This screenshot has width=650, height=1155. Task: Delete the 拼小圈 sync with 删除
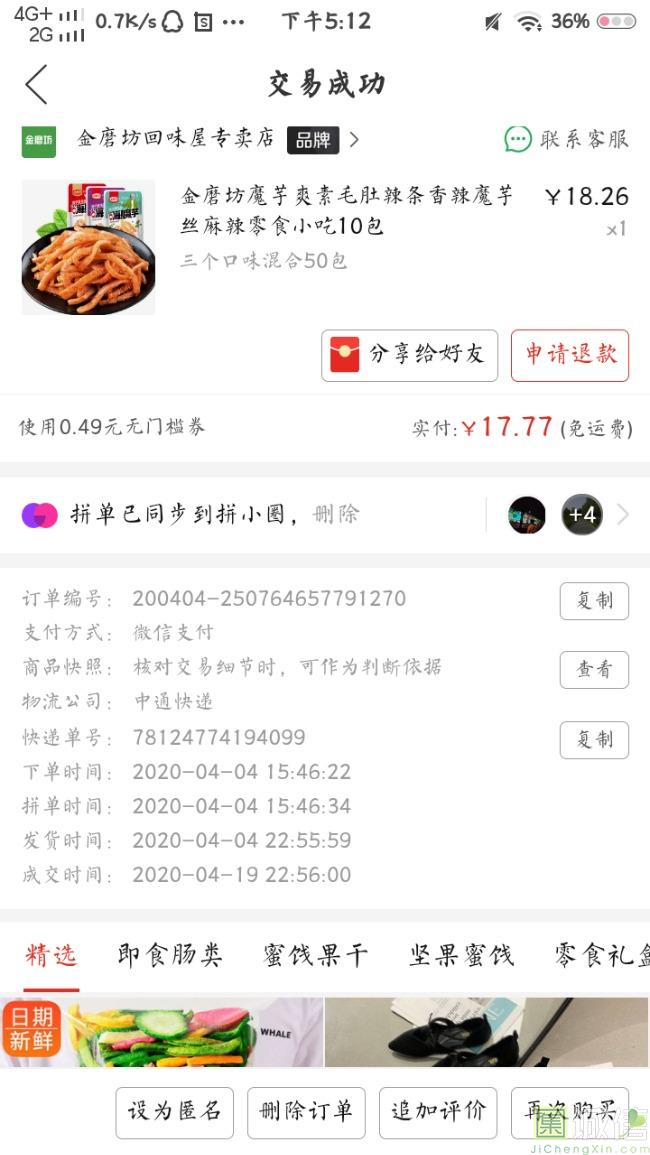pos(335,515)
